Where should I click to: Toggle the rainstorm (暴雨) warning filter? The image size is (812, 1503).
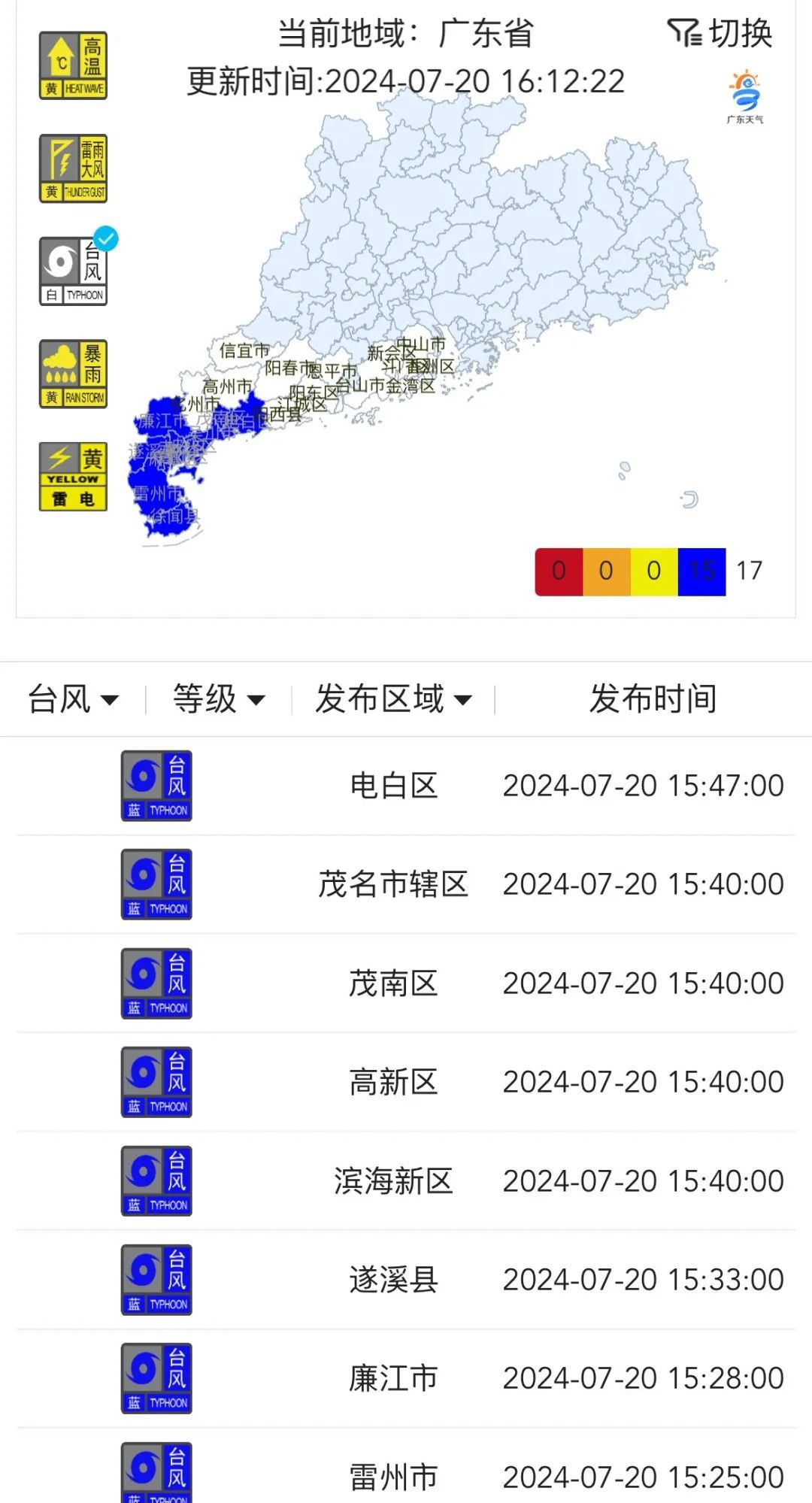coord(73,370)
